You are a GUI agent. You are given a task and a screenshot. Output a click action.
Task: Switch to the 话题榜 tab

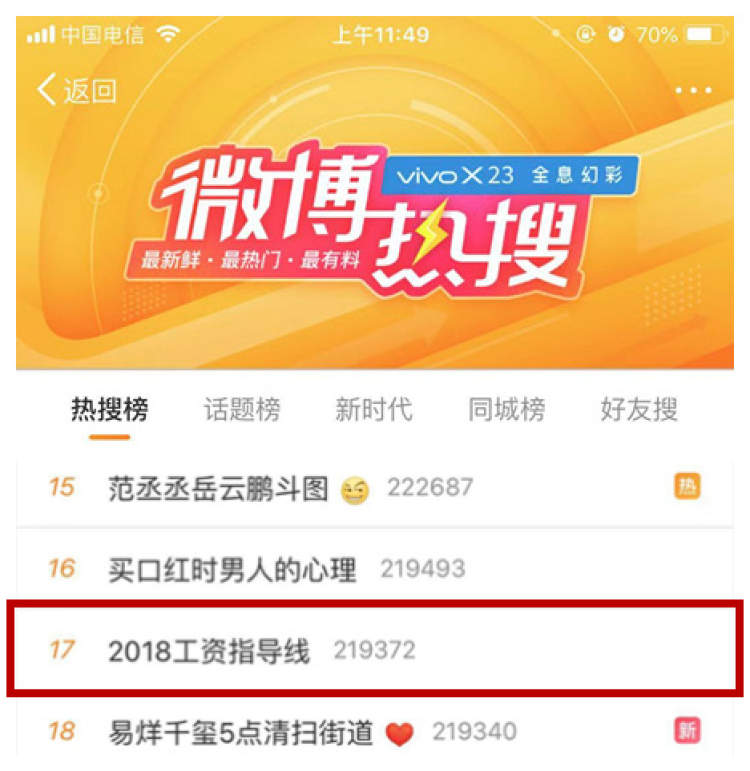242,409
